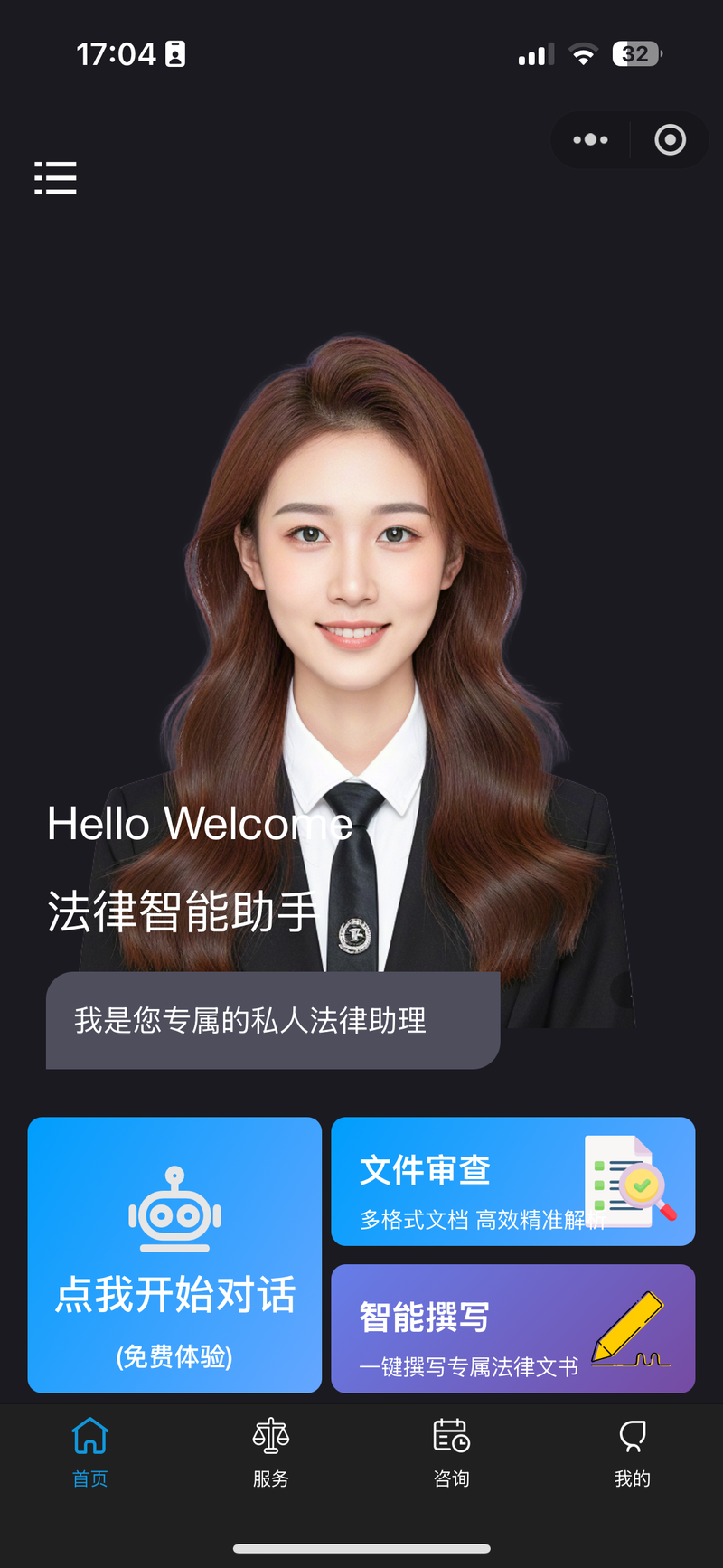Select the 我的 tab
Screen dimensions: 723x1568
[x=632, y=1452]
